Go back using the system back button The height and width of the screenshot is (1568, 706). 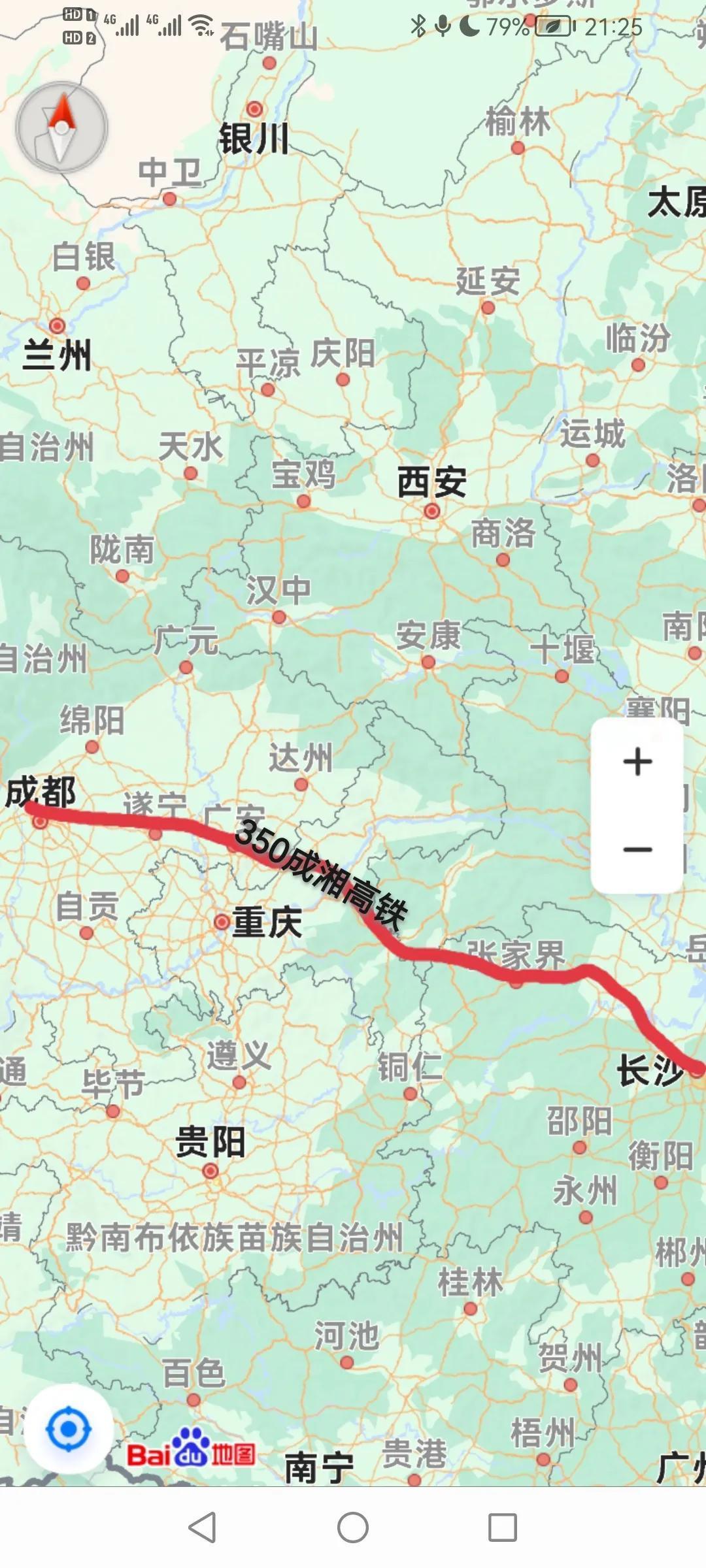(202, 1527)
